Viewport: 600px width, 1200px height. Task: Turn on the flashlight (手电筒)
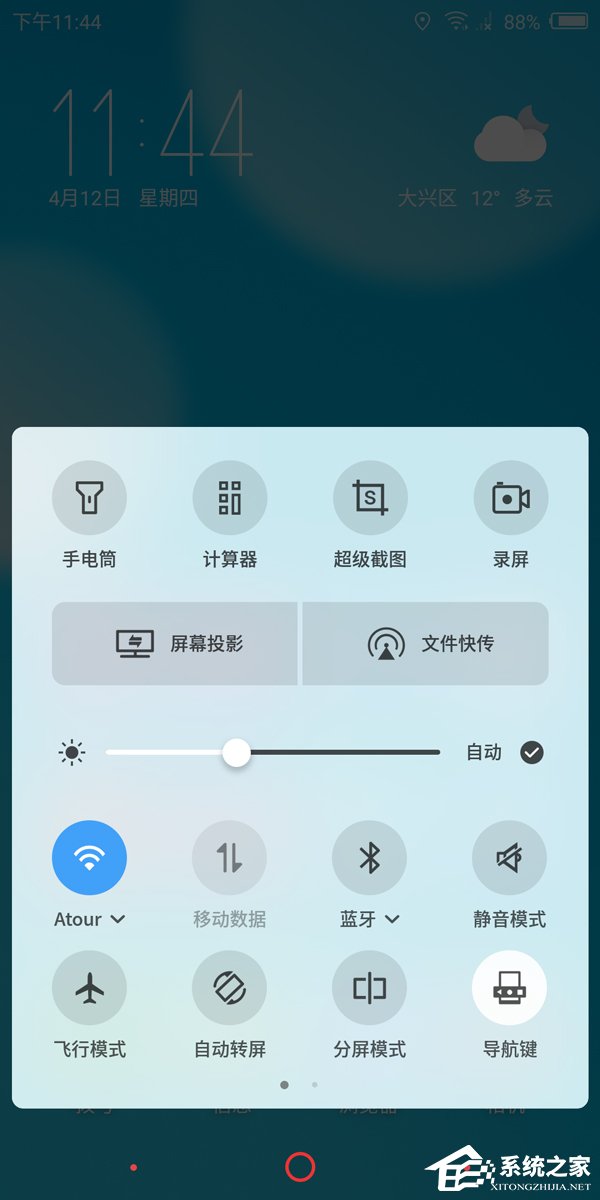click(89, 498)
